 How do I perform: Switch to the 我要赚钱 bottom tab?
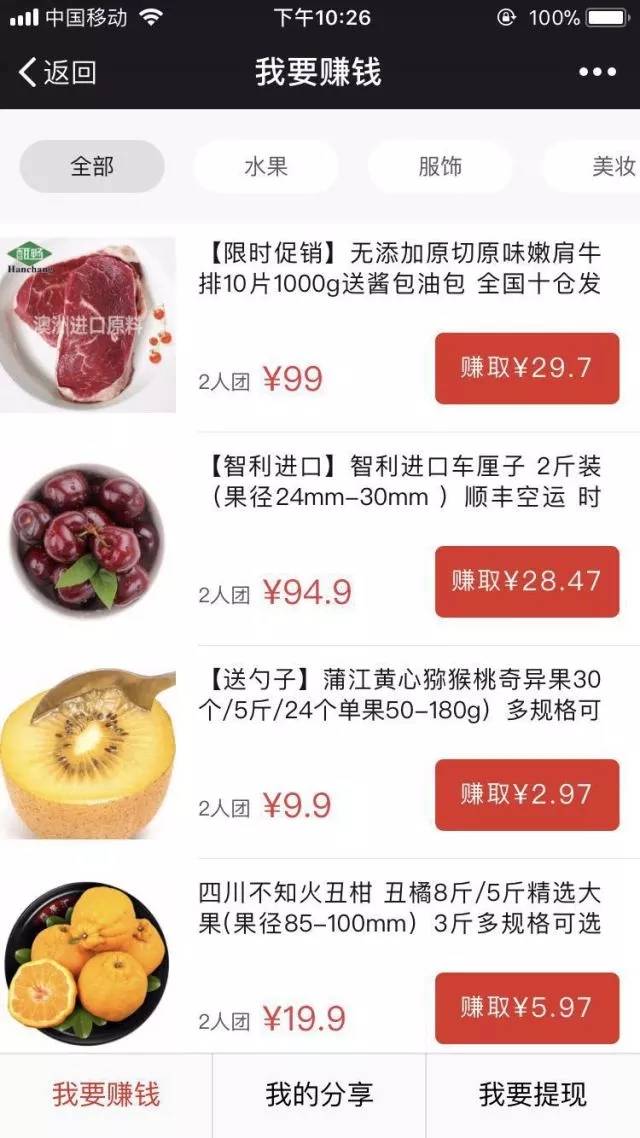pyautogui.click(x=106, y=1094)
